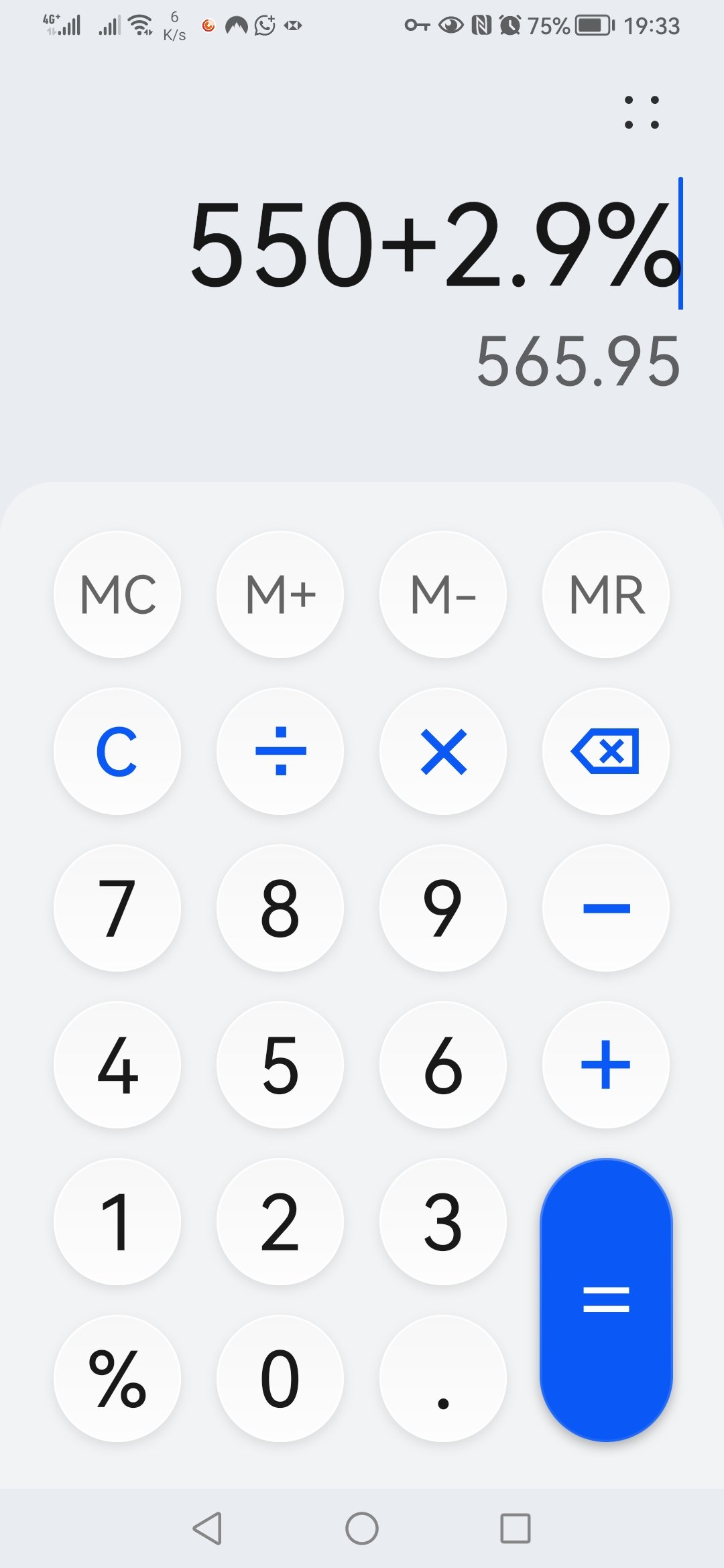Go back using the system back arrow
The height and width of the screenshot is (1568, 724).
point(207,1528)
